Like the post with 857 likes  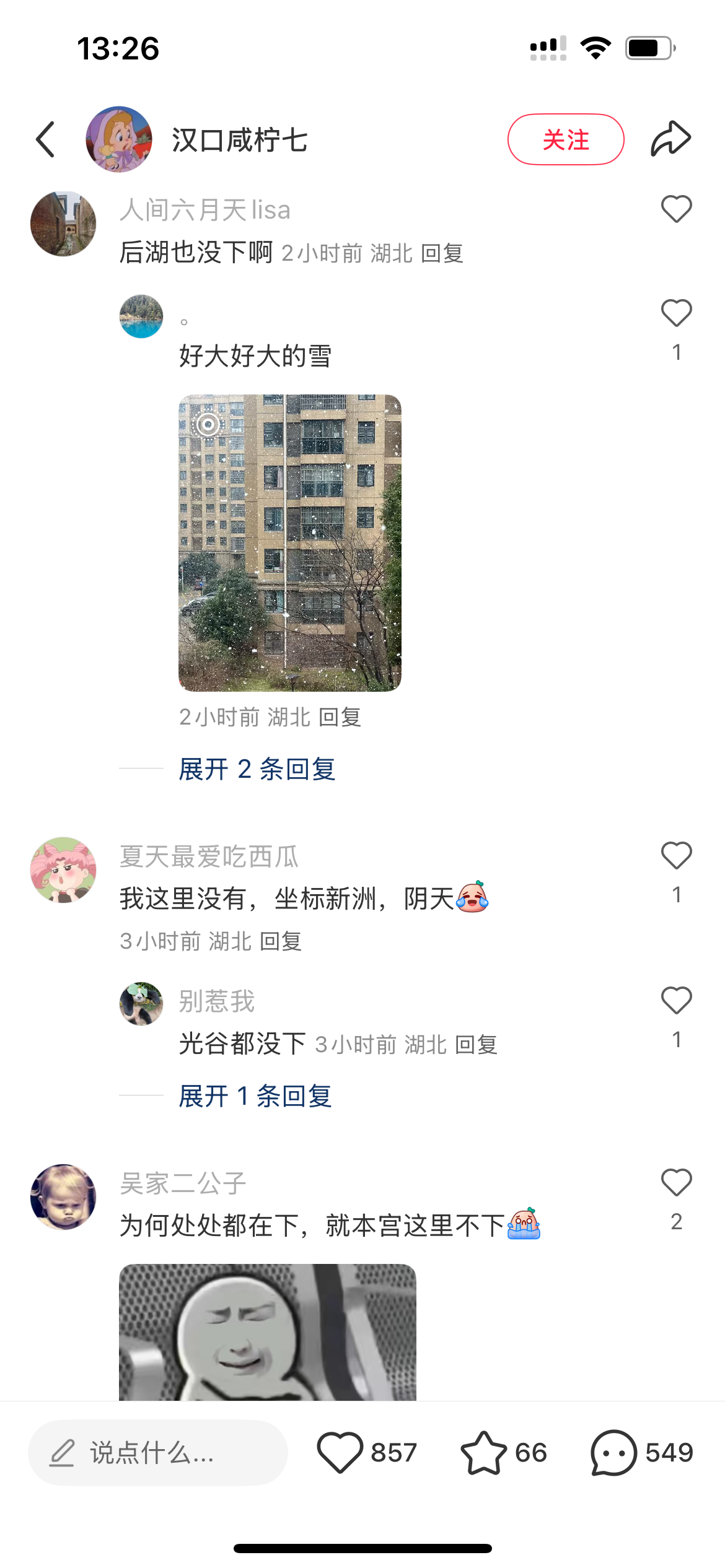click(x=340, y=1453)
